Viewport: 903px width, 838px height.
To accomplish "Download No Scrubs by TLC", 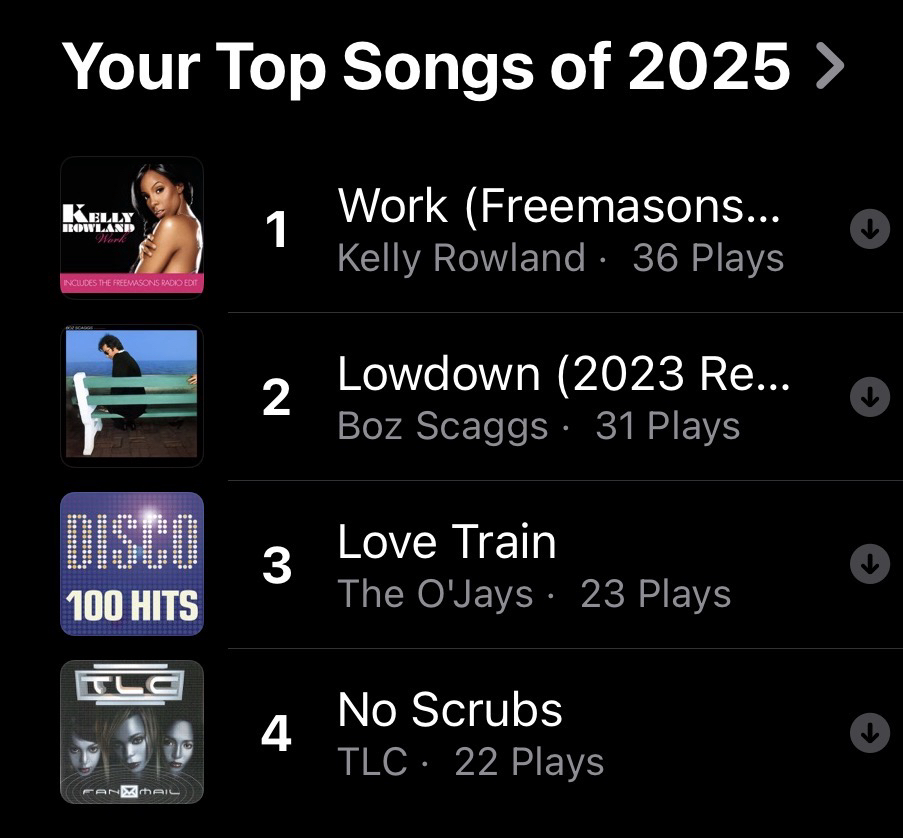I will [x=869, y=733].
